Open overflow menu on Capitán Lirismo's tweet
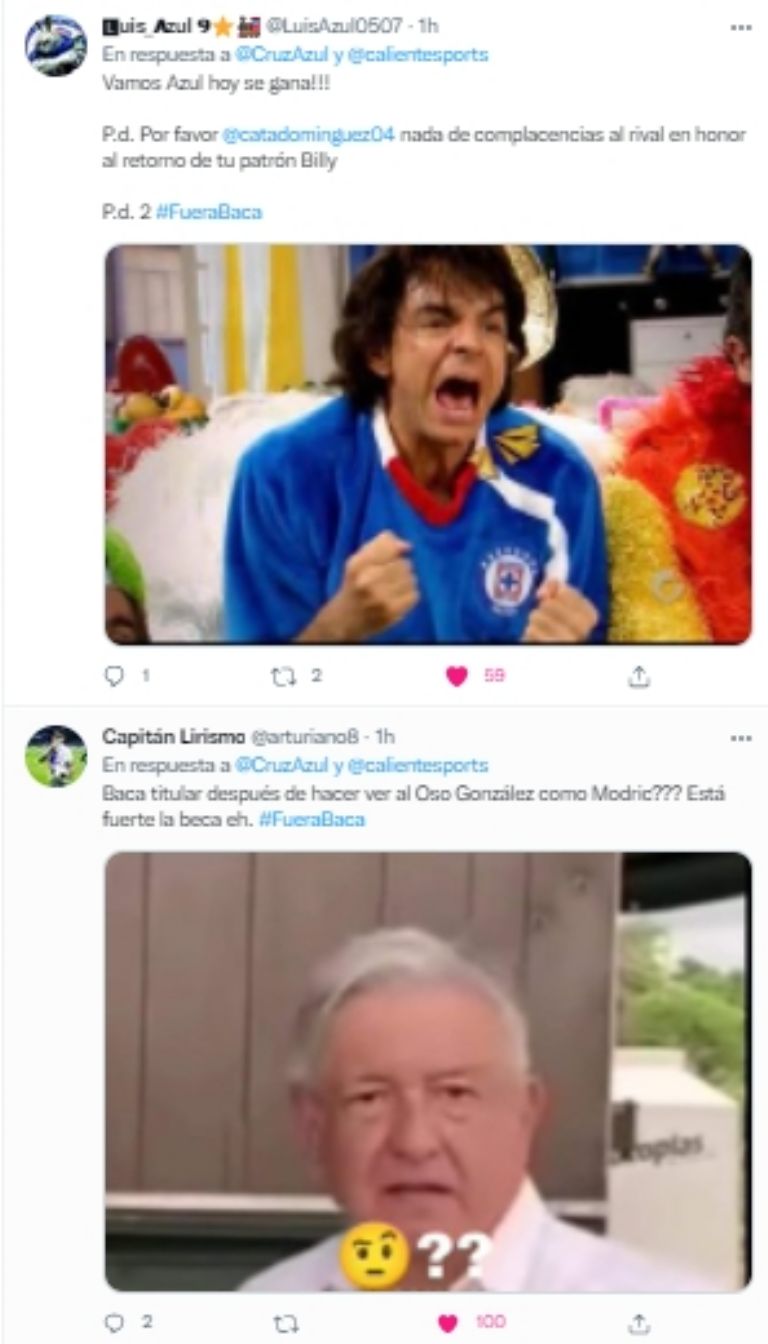Image resolution: width=768 pixels, height=1344 pixels. coord(740,738)
